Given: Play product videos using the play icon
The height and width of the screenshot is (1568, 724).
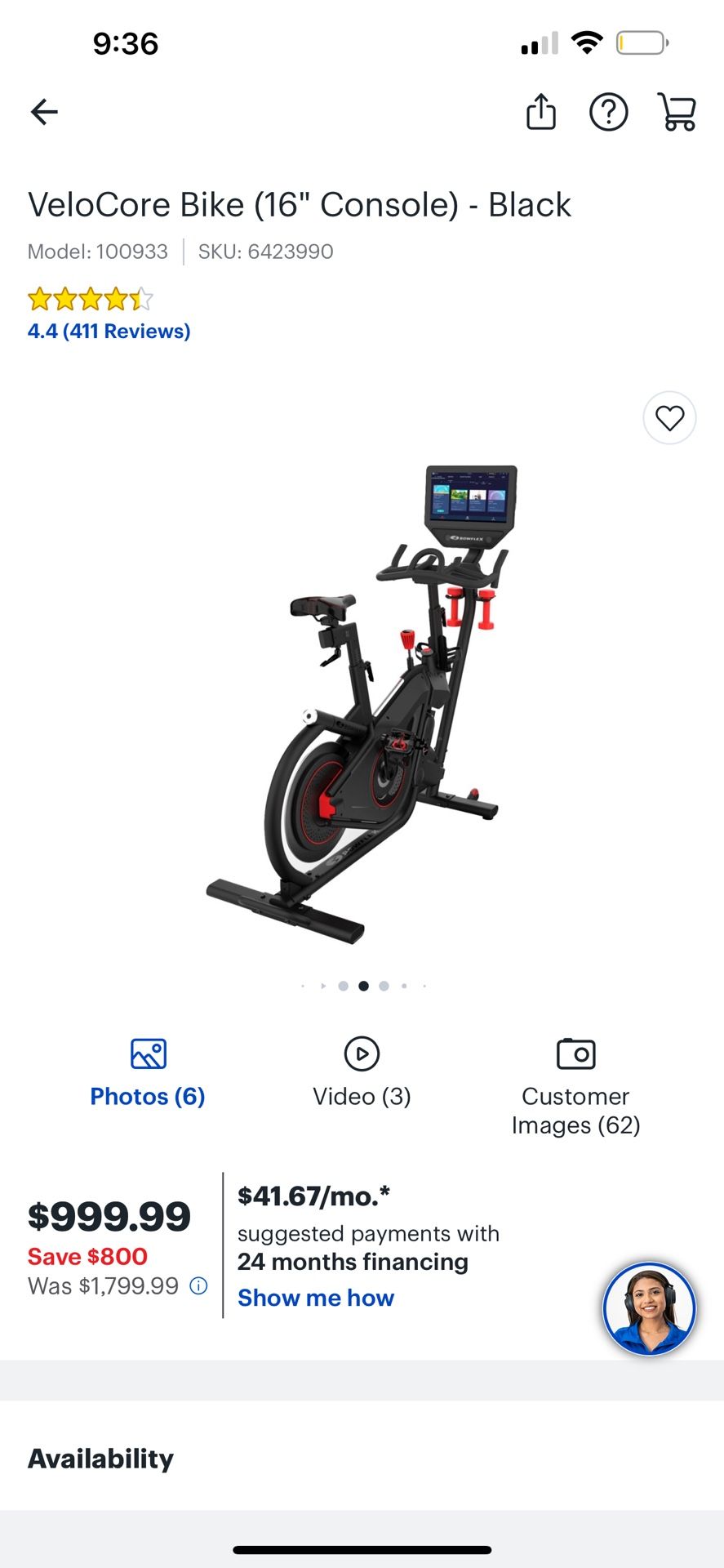Looking at the screenshot, I should tap(362, 1053).
